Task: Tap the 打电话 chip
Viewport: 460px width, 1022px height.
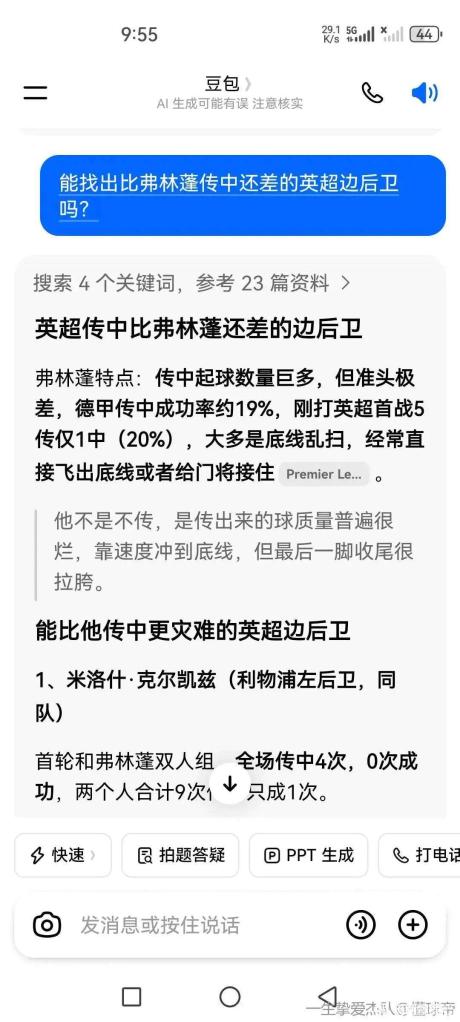Action: click(422, 855)
